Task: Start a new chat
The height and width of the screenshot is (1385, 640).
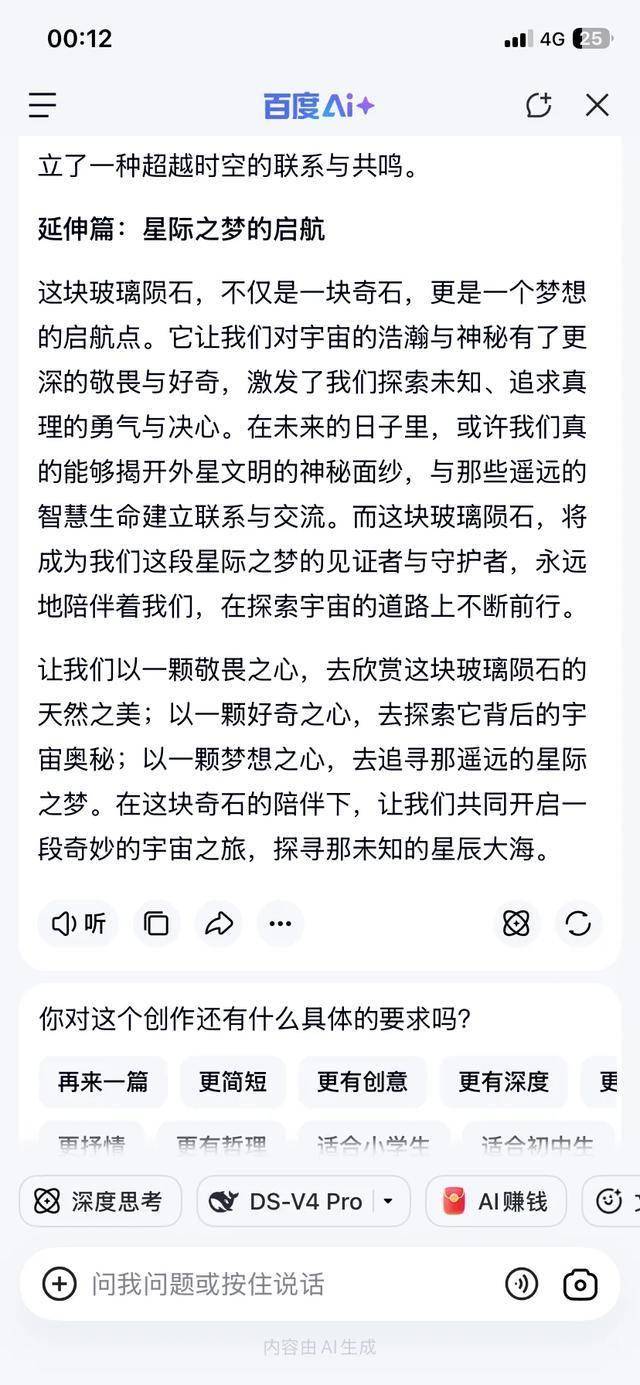Action: (539, 105)
